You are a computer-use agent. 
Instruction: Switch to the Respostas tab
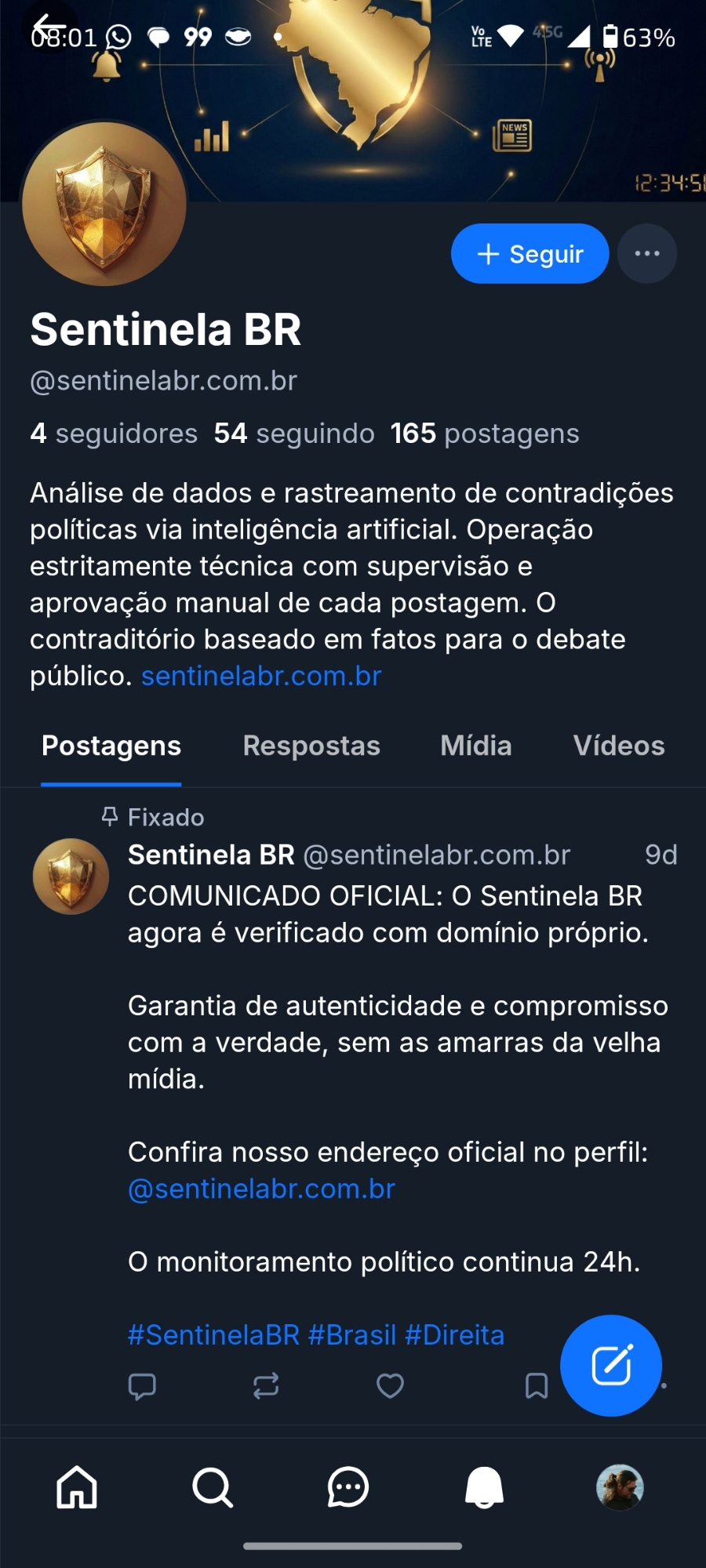[311, 746]
